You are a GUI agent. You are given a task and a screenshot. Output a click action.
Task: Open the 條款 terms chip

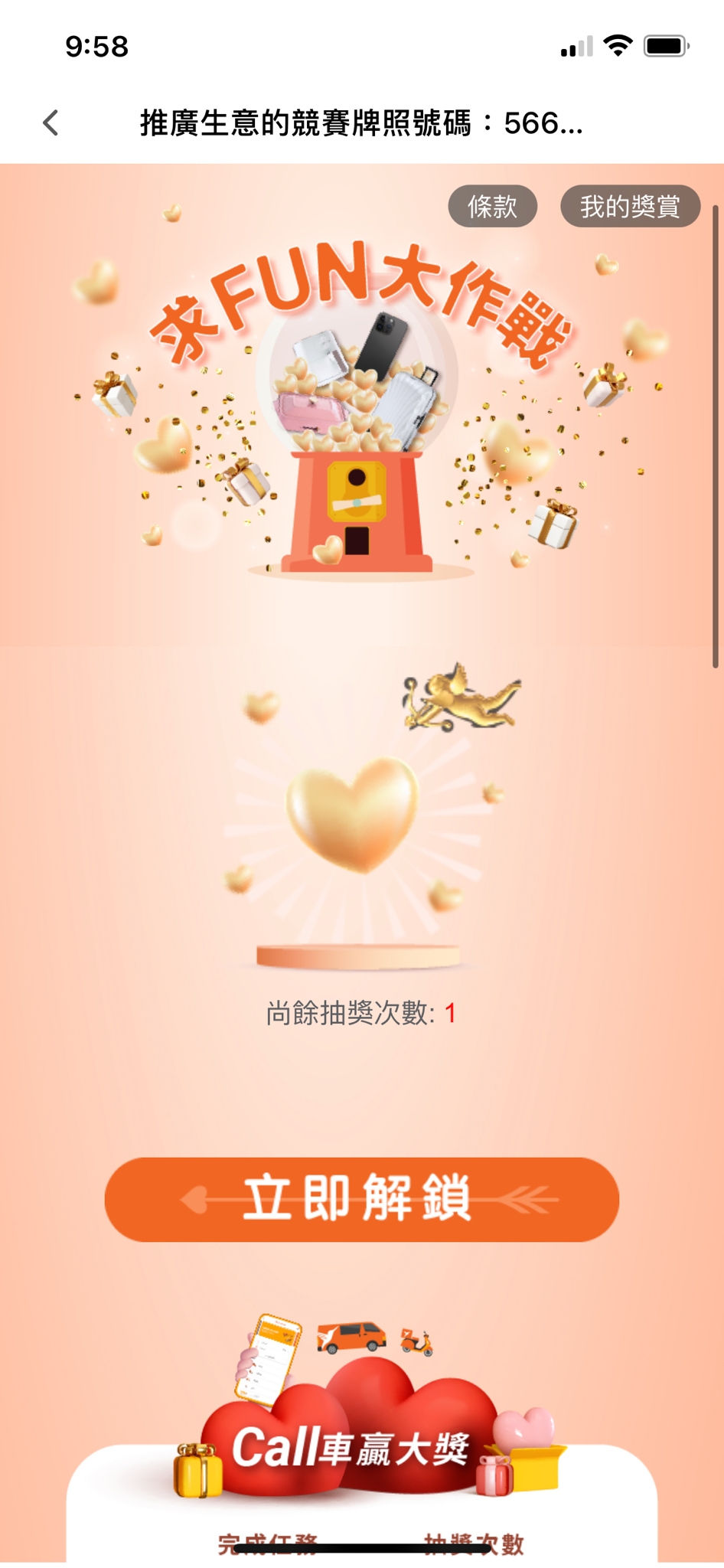pyautogui.click(x=492, y=206)
